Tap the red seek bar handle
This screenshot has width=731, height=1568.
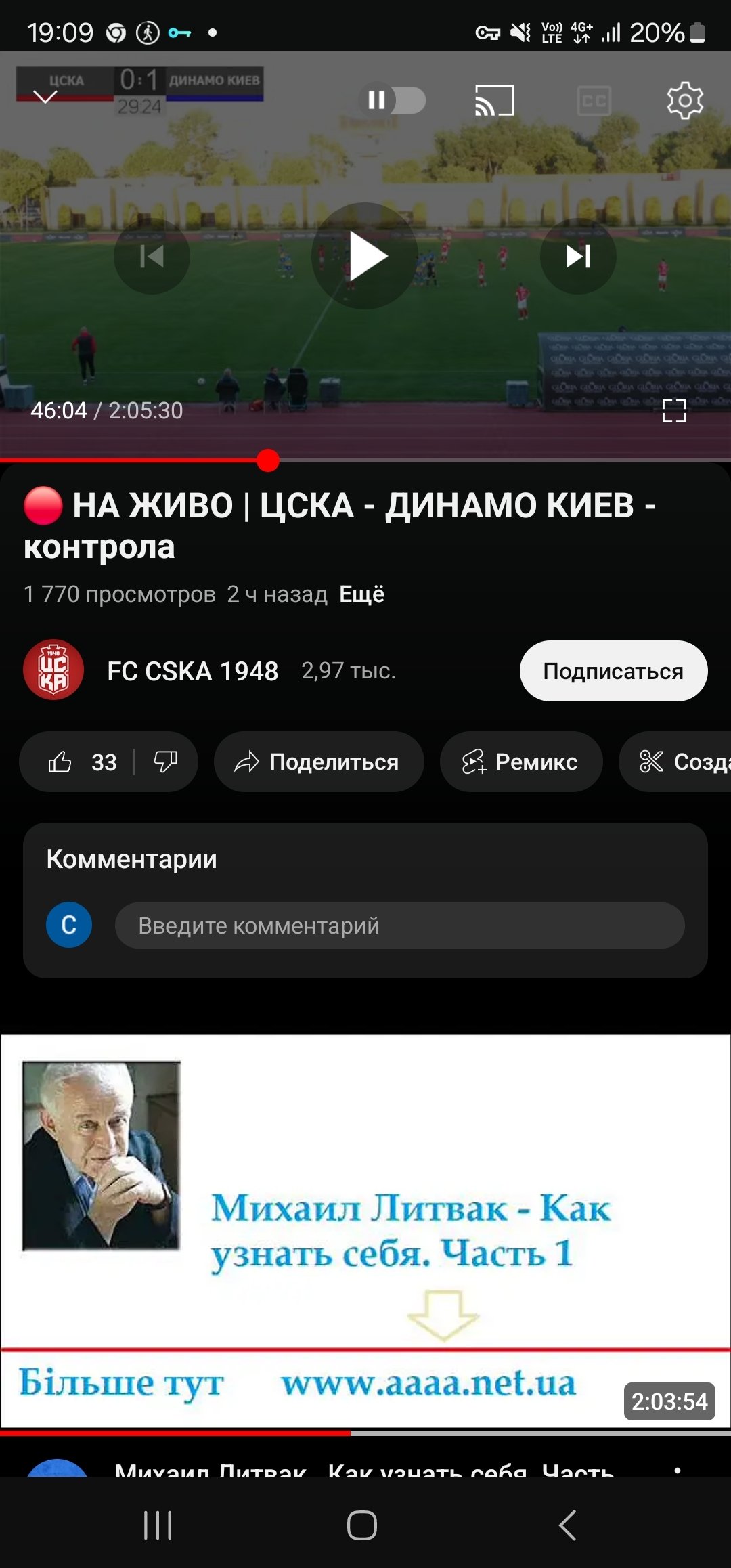268,460
